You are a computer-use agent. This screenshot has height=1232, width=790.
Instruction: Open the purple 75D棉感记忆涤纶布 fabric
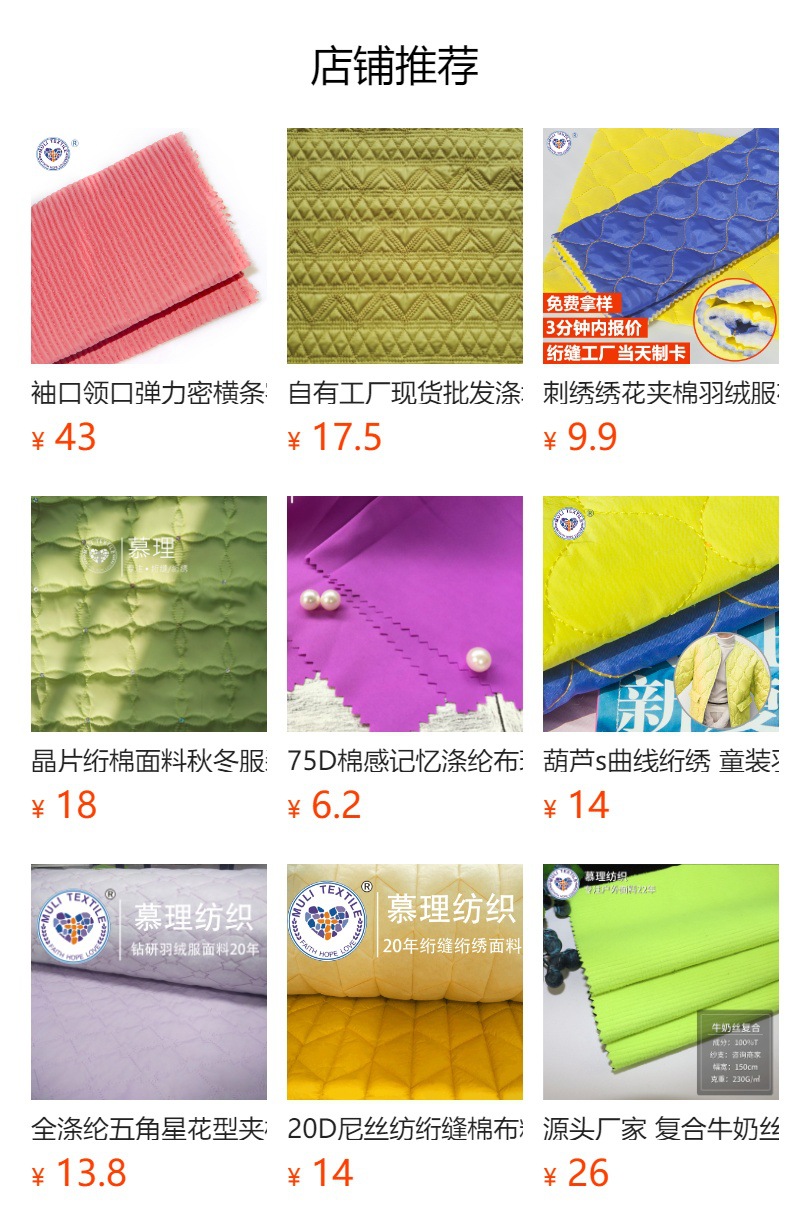(404, 614)
